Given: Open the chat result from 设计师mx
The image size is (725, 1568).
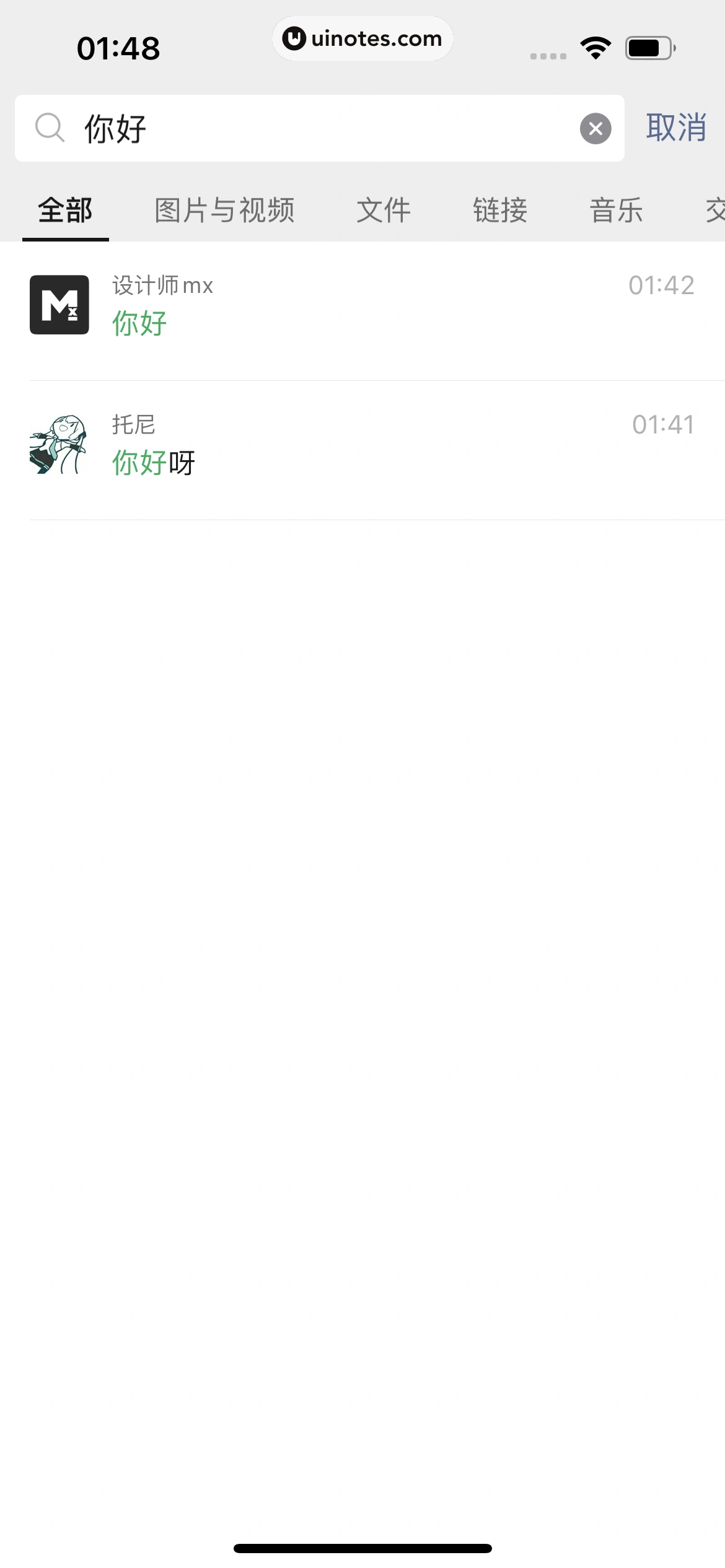Looking at the screenshot, I should pyautogui.click(x=362, y=305).
